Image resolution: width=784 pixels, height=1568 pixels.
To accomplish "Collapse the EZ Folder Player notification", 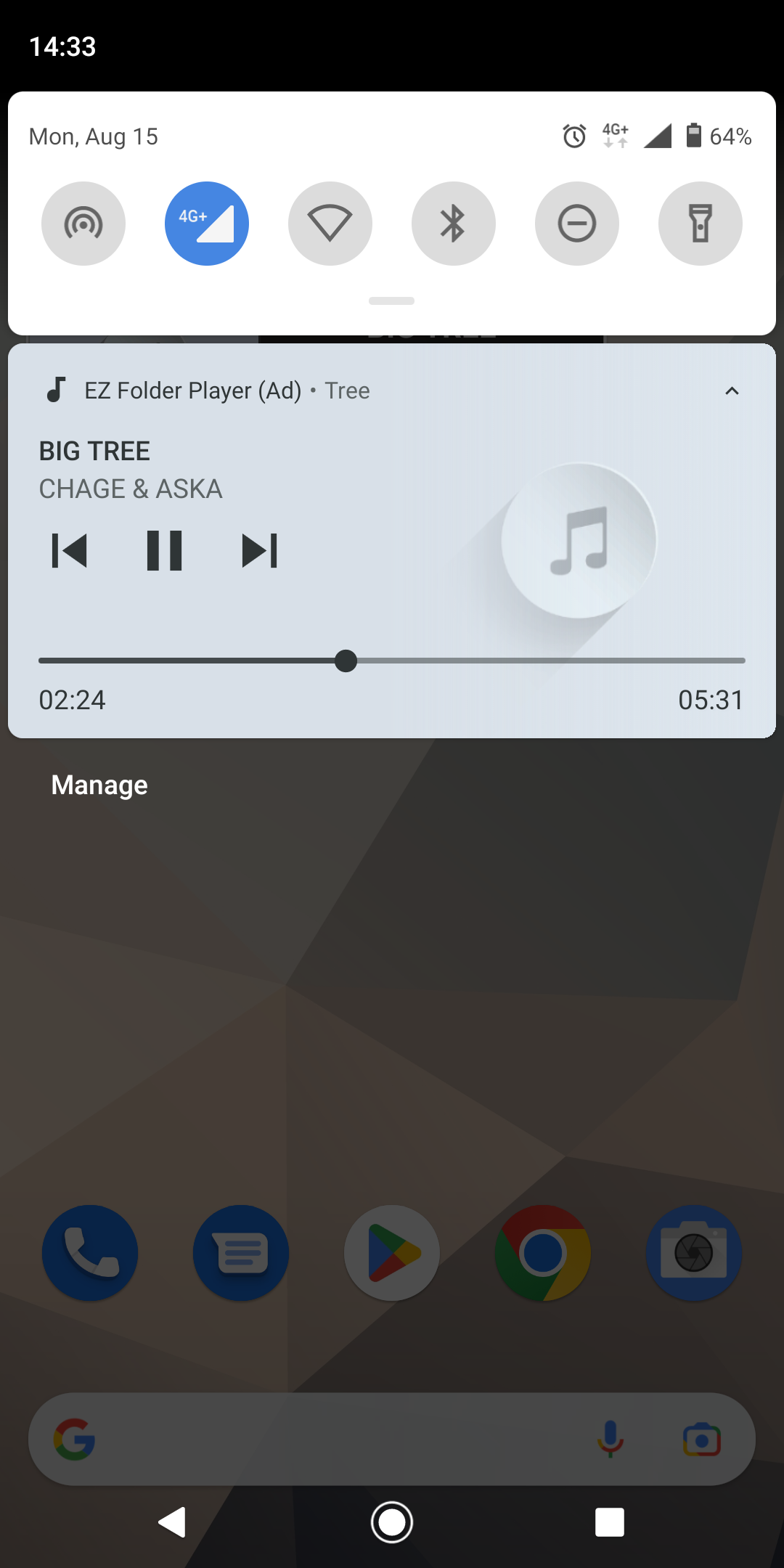I will 732,391.
